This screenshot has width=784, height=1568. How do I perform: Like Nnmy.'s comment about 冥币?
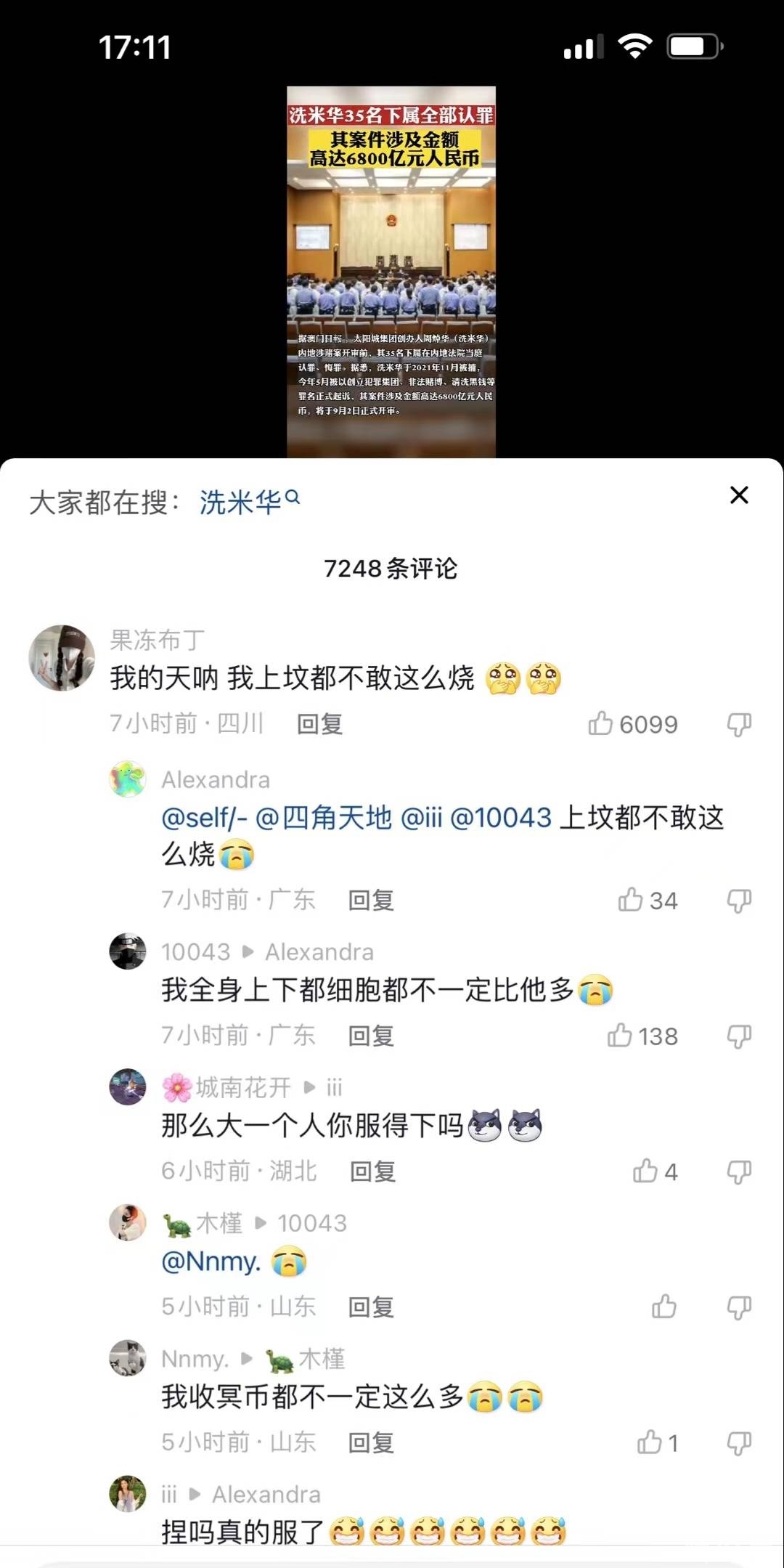point(650,1442)
